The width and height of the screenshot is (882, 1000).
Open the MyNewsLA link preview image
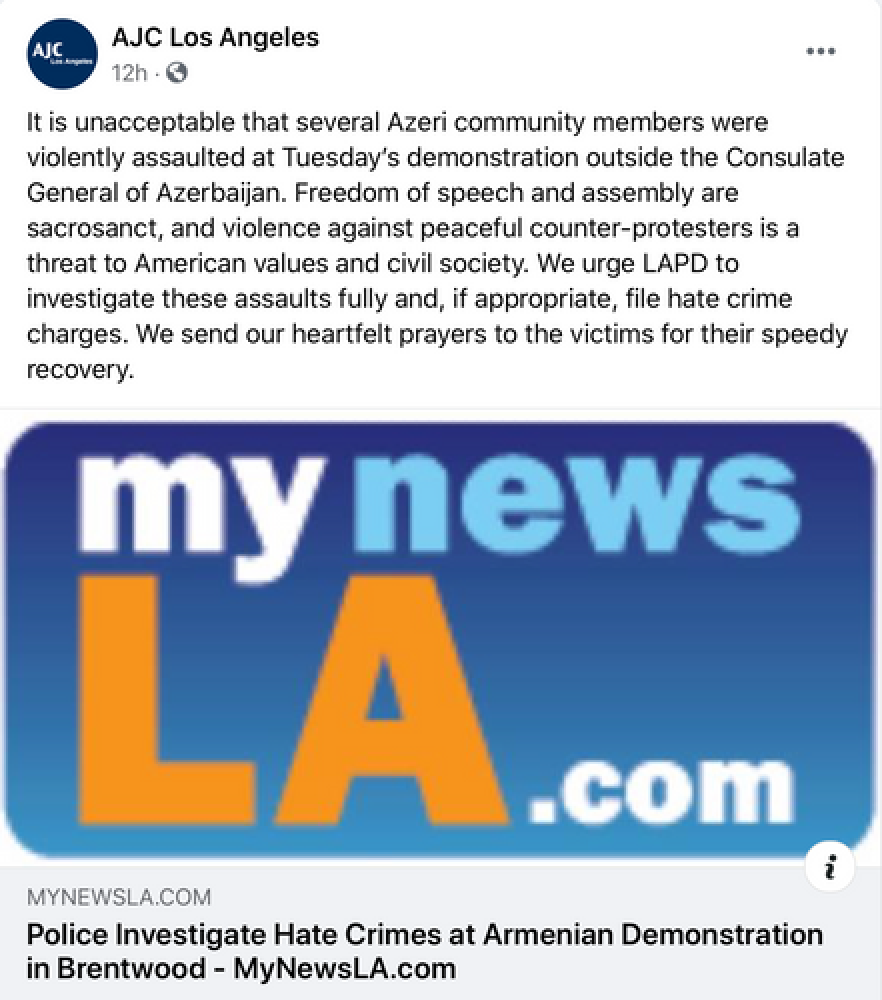coord(440,640)
